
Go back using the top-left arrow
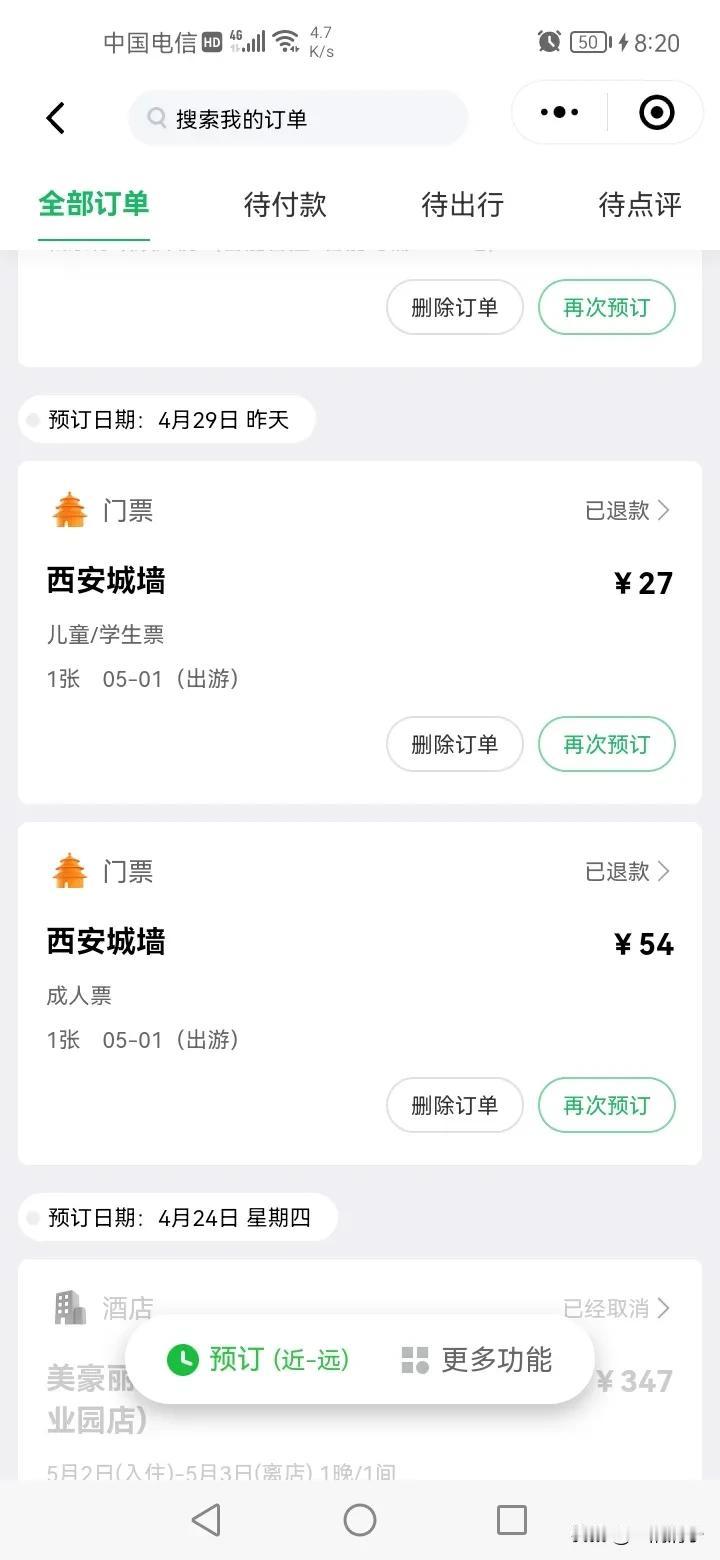click(56, 118)
